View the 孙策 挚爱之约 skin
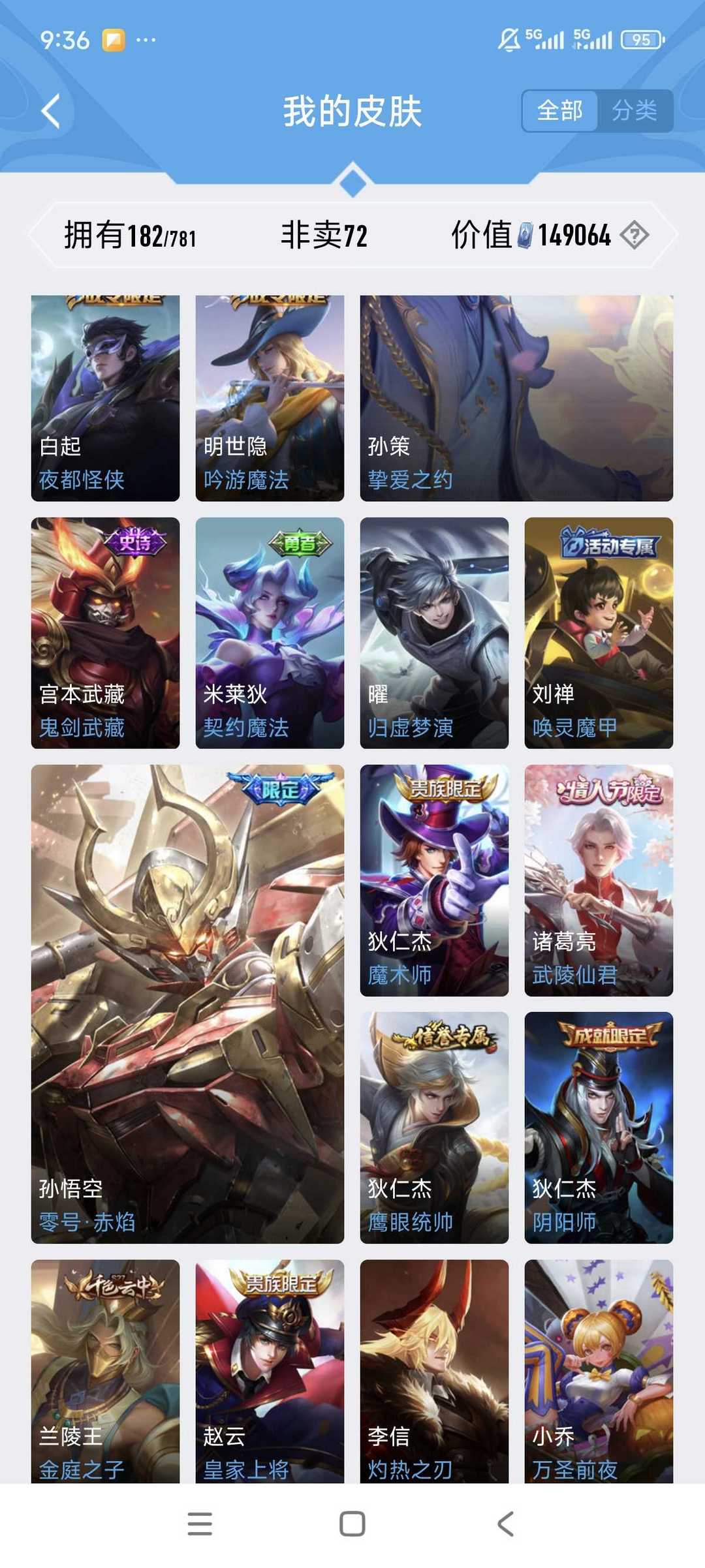The height and width of the screenshot is (1568, 705). pyautogui.click(x=516, y=398)
